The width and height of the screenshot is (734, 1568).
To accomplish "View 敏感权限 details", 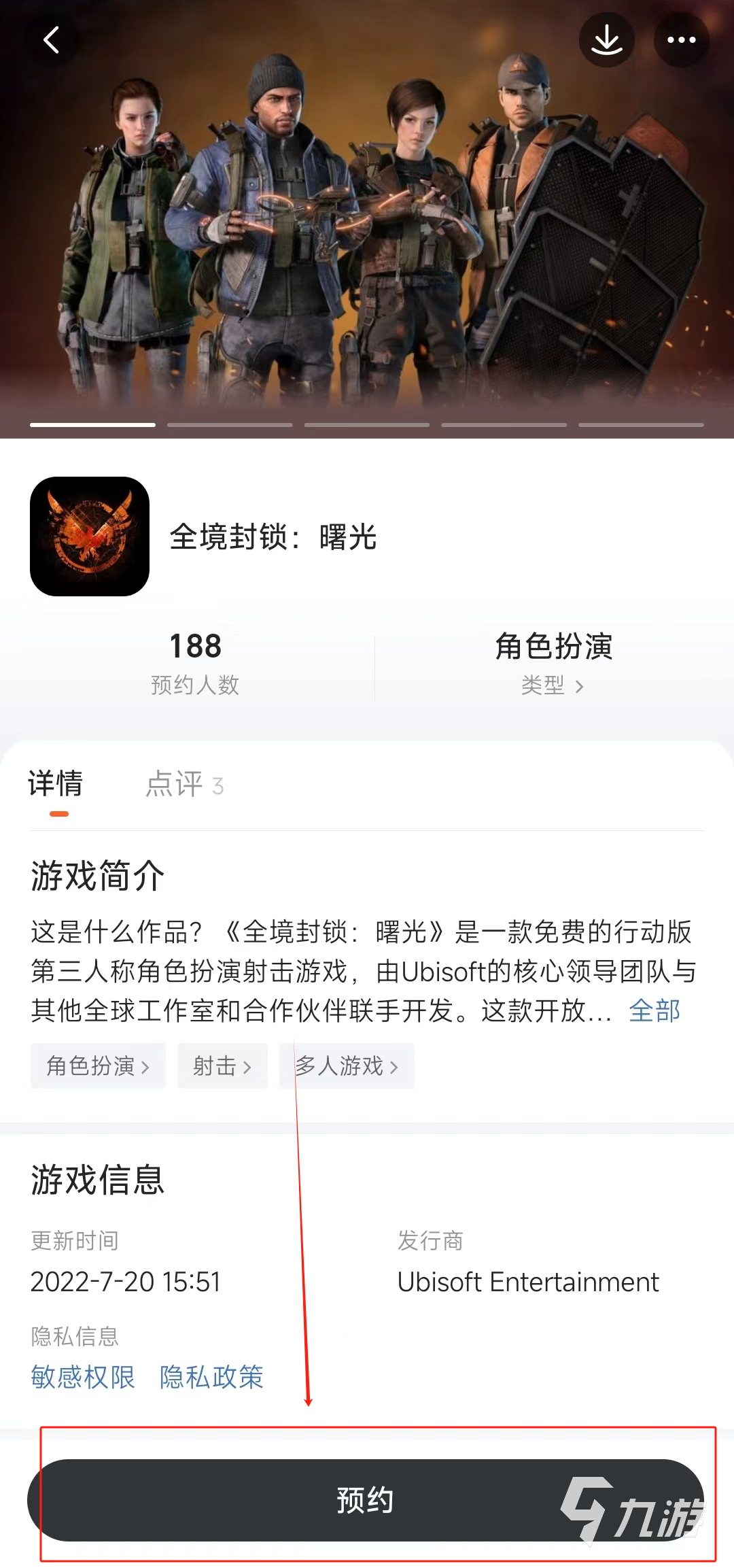I will [83, 1377].
